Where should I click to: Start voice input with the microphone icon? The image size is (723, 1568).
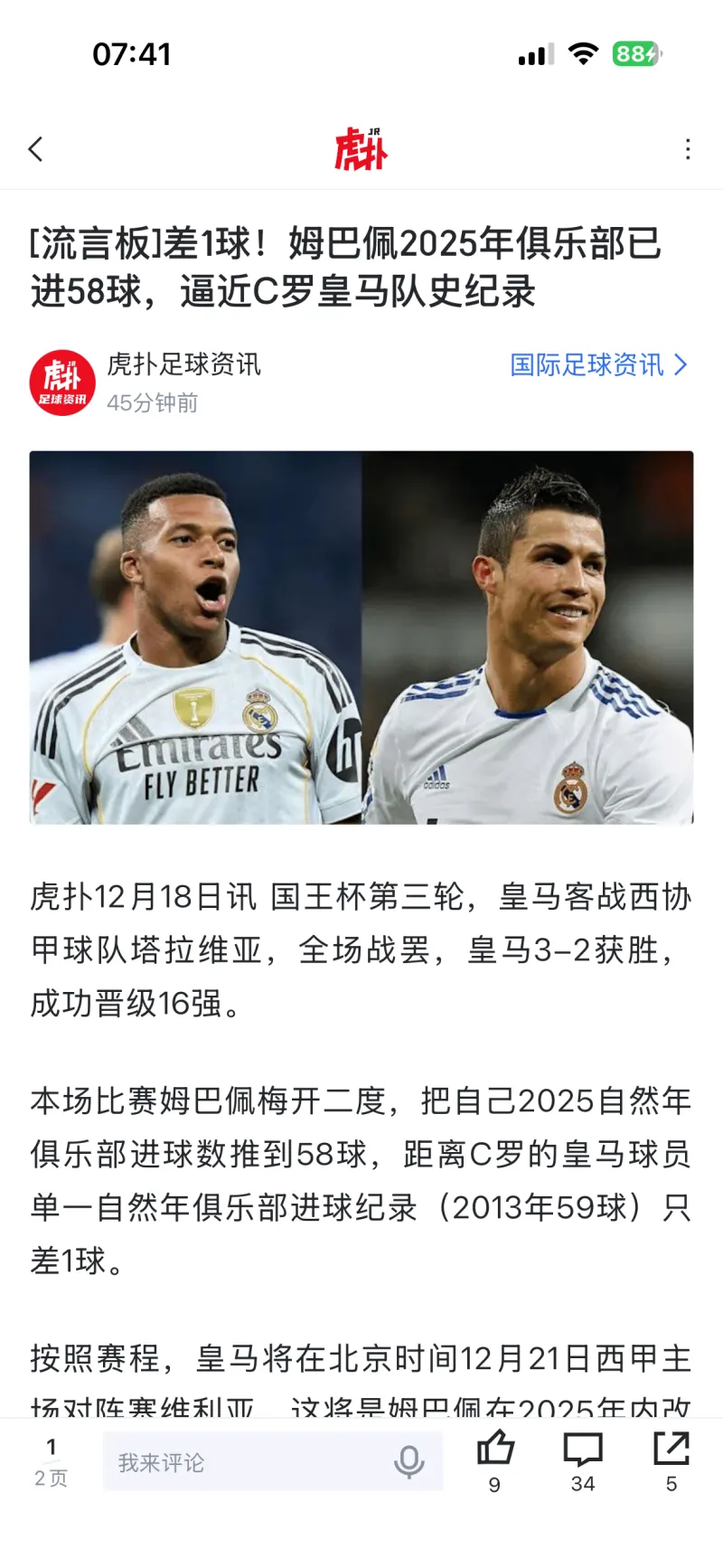(x=409, y=1462)
